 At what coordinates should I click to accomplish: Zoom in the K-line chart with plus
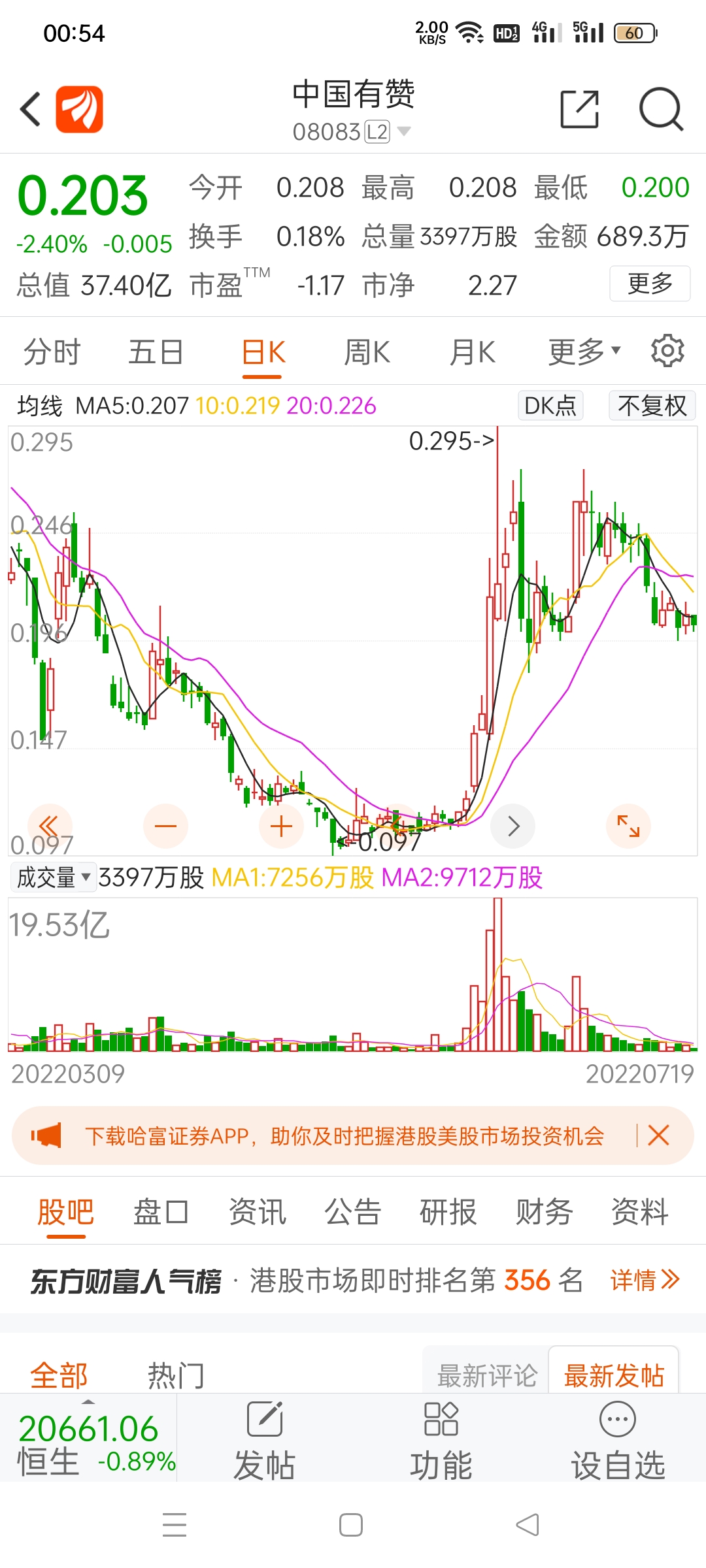[x=281, y=826]
